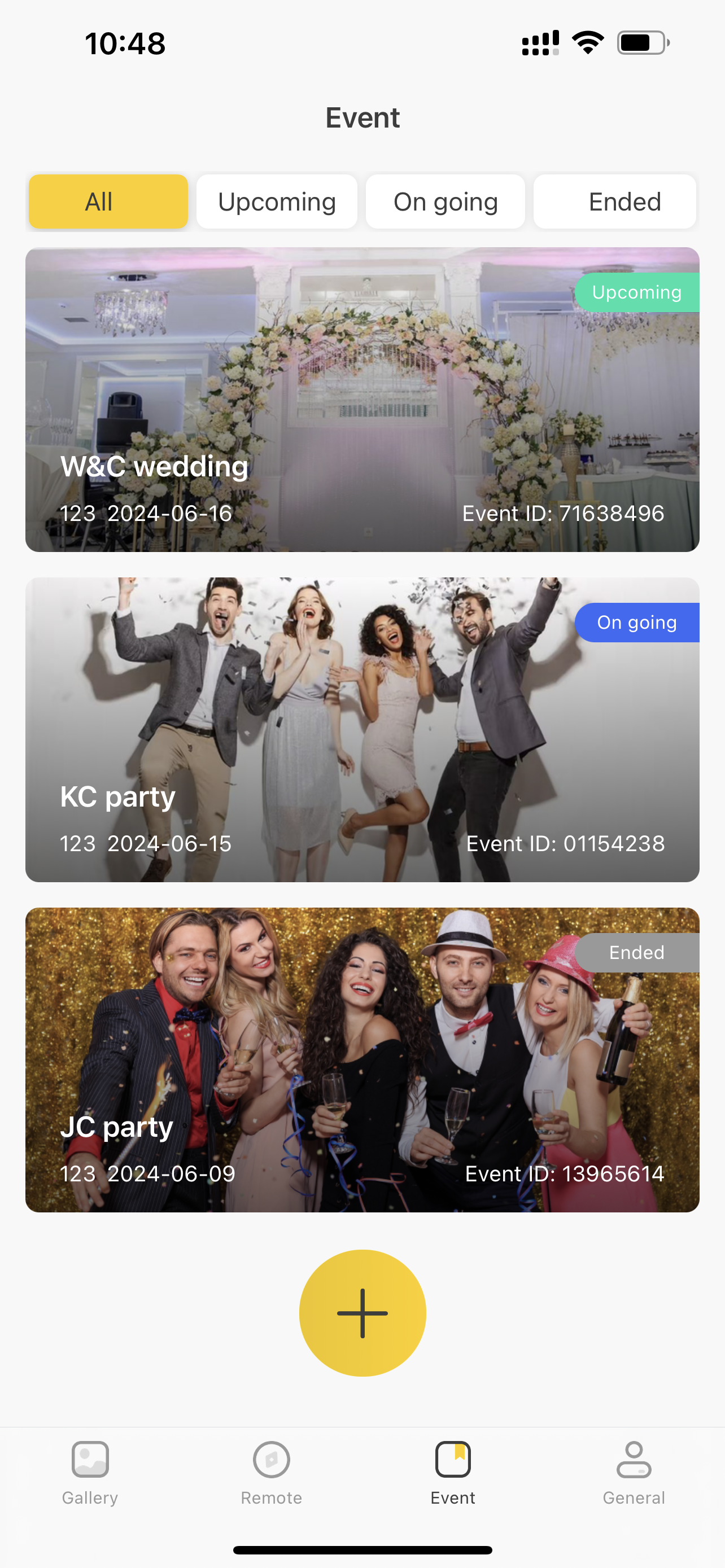
Task: Open the General tab
Action: point(634,1472)
